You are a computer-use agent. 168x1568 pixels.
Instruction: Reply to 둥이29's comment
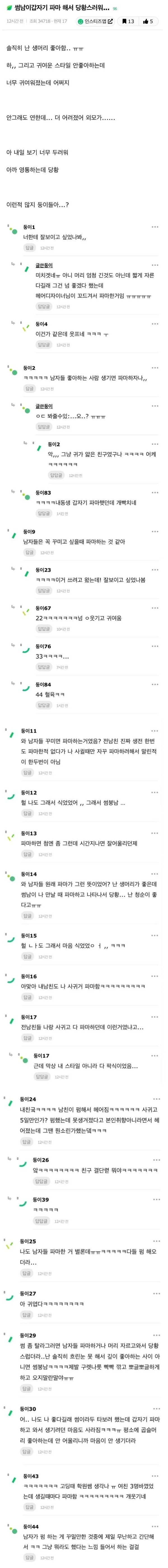[x=27, y=1389]
